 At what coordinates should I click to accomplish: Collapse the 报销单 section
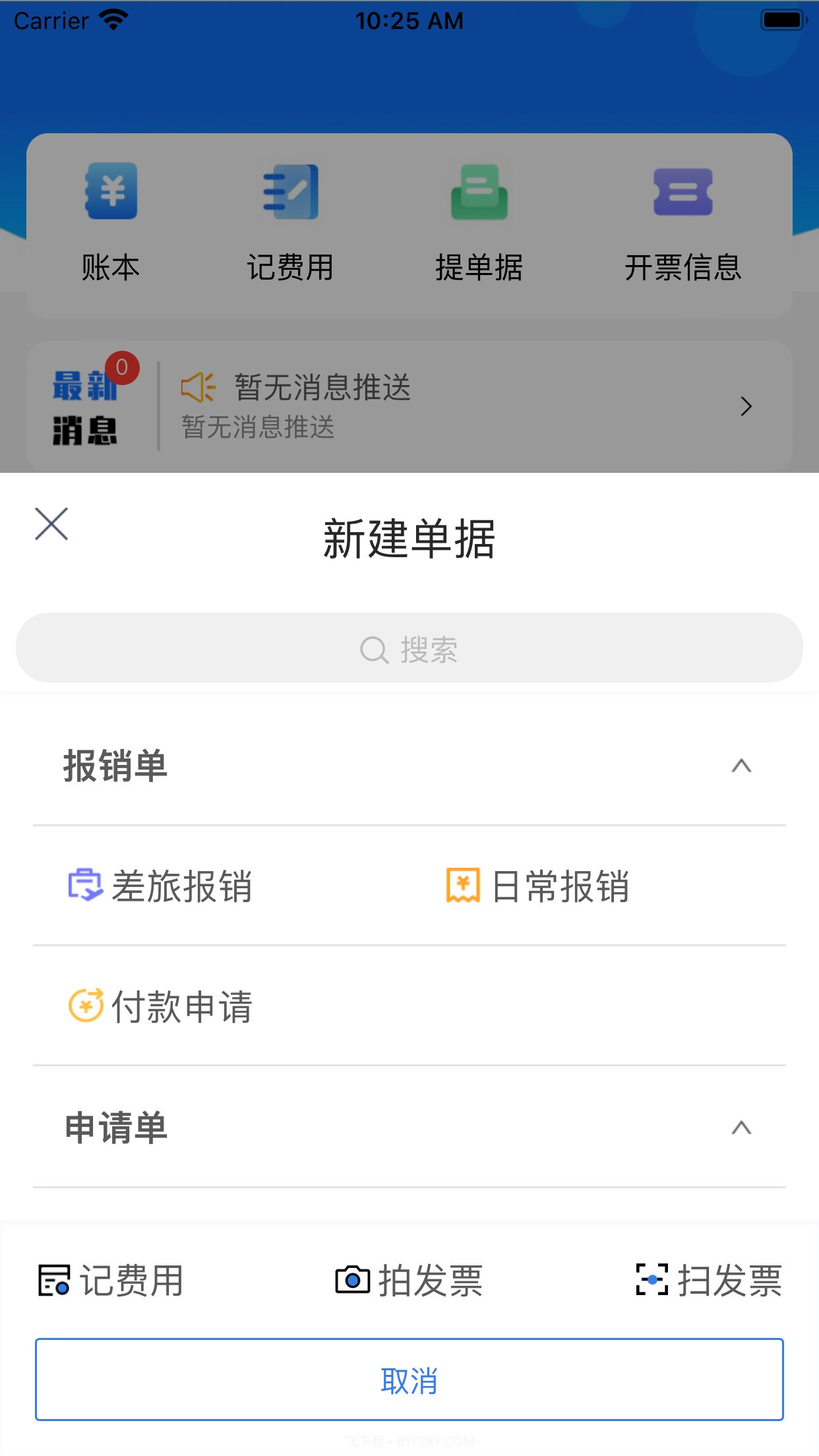(741, 766)
